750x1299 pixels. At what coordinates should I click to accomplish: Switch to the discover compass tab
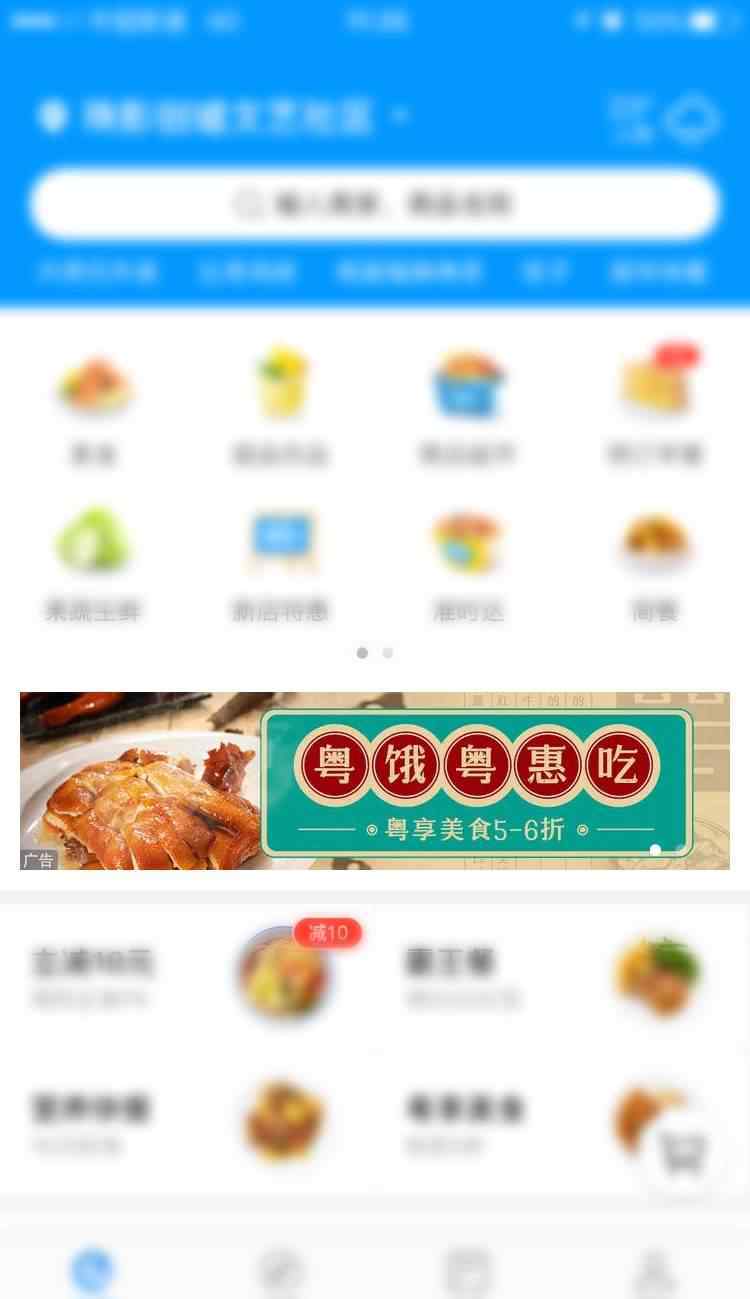pos(281,1272)
